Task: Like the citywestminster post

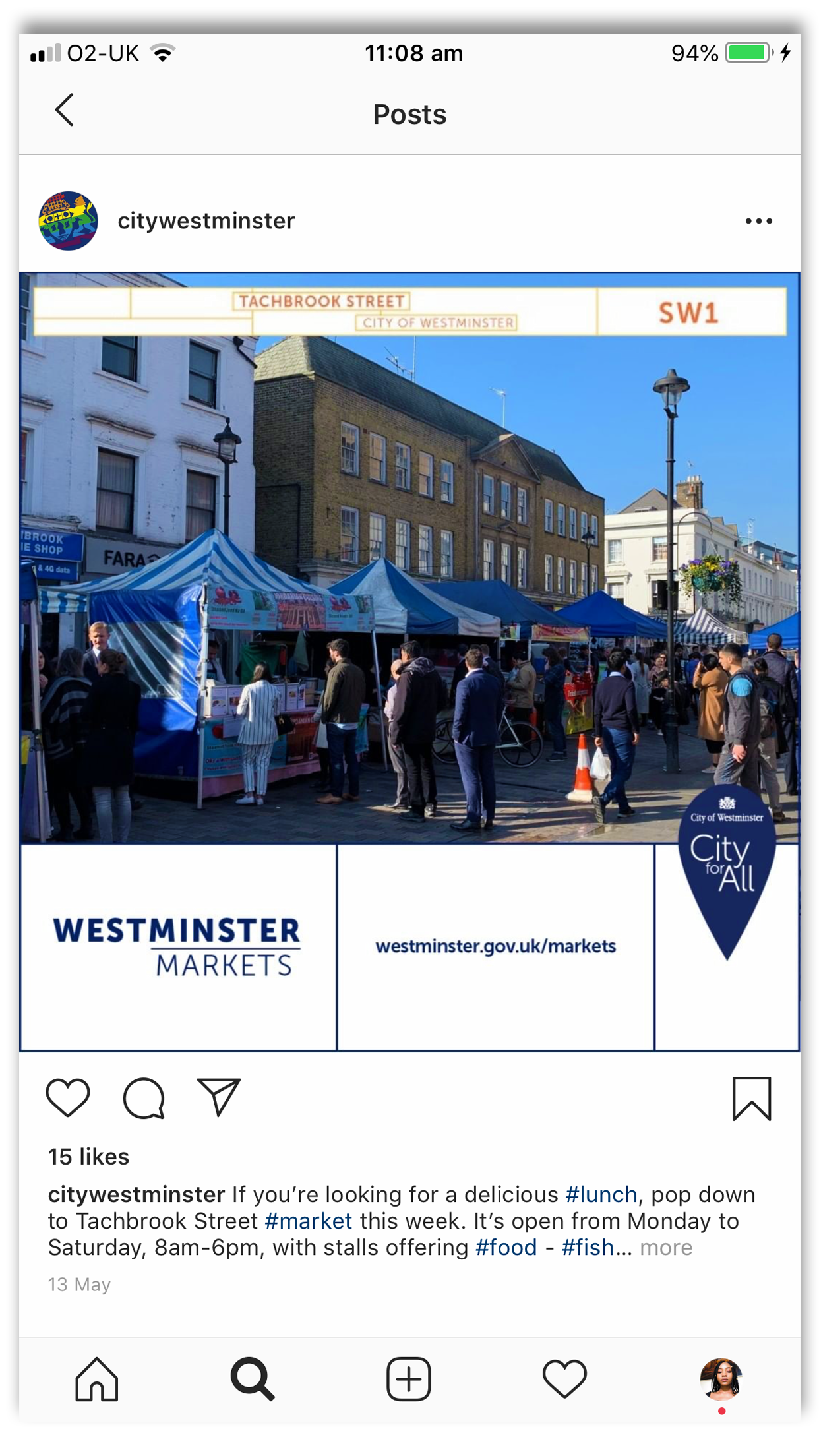Action: (68, 1098)
